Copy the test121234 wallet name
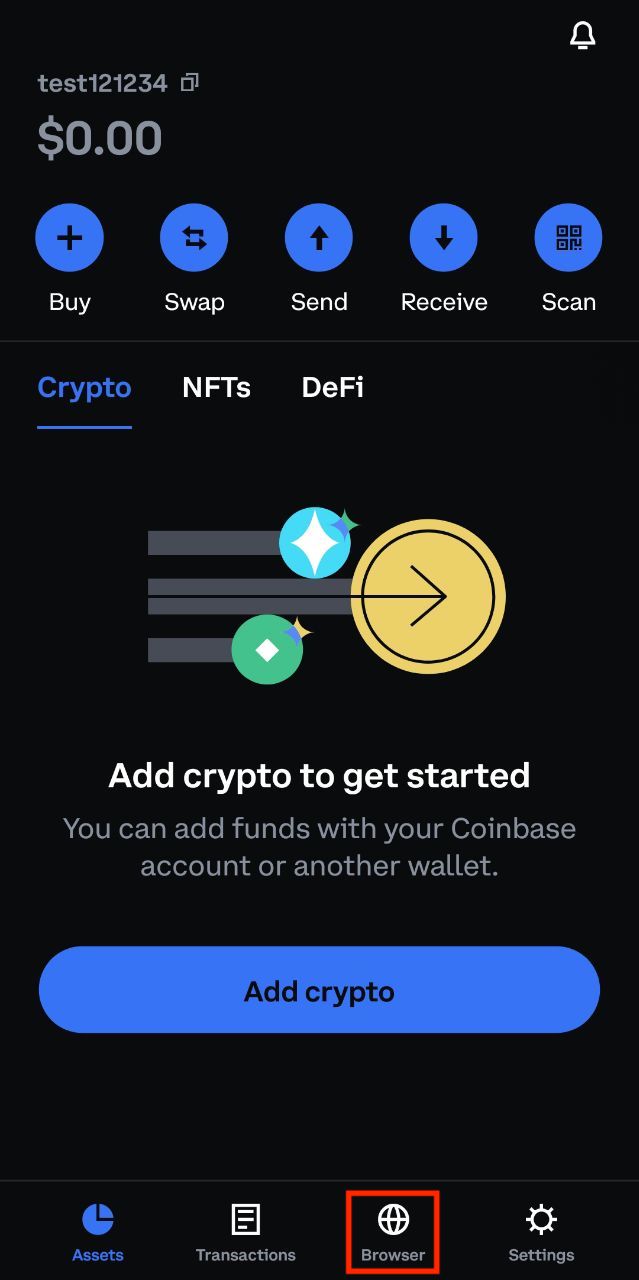Image resolution: width=639 pixels, height=1280 pixels. pyautogui.click(x=190, y=83)
